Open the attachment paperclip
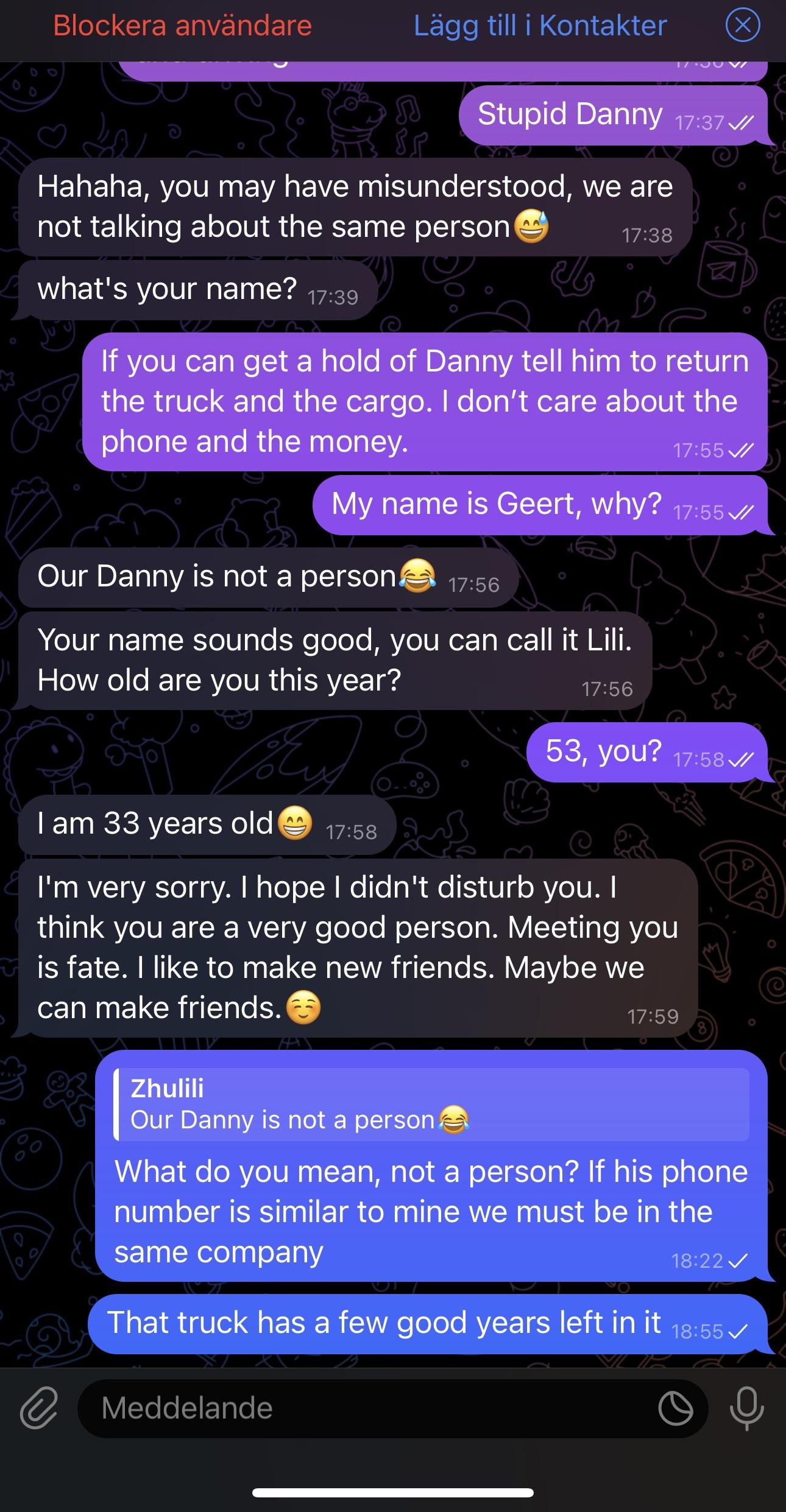The width and height of the screenshot is (786, 1512). click(39, 1408)
